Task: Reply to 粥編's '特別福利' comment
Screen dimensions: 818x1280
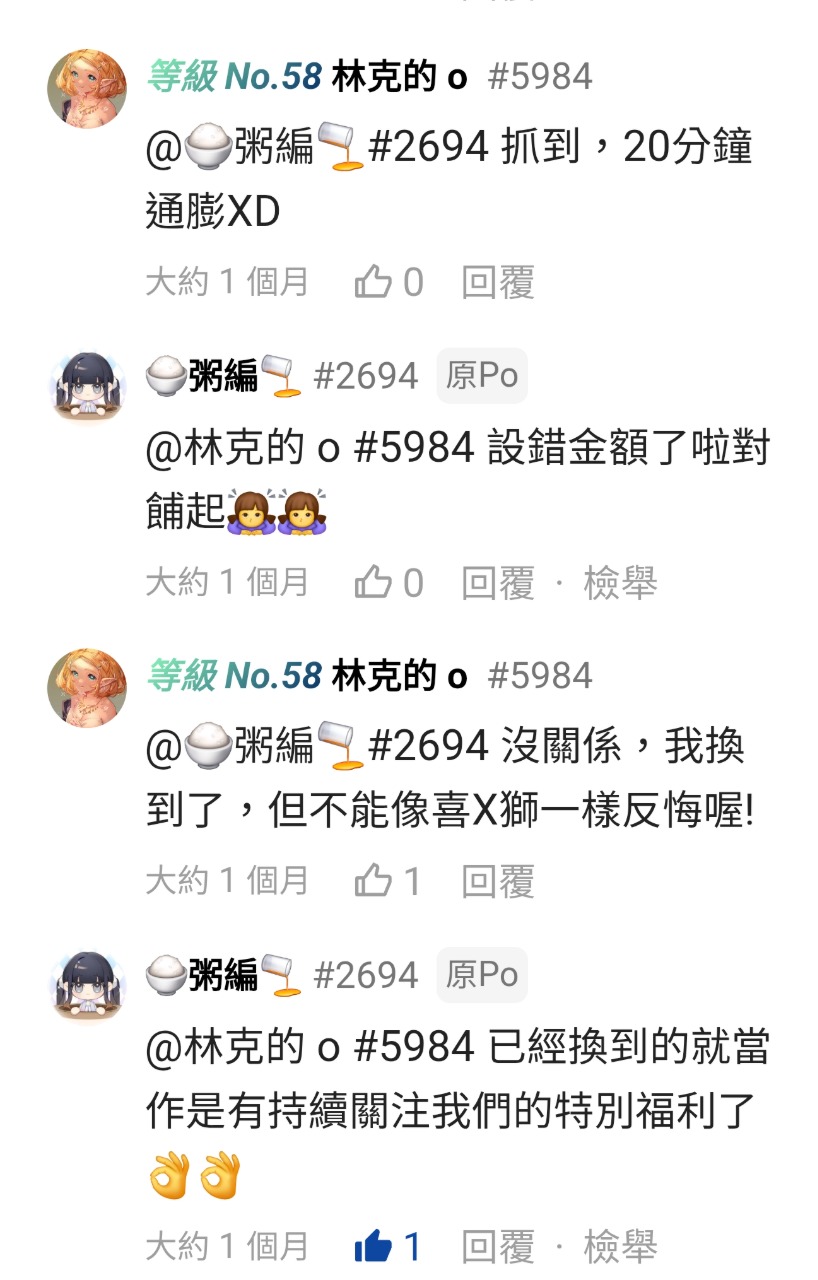Action: coord(498,1247)
